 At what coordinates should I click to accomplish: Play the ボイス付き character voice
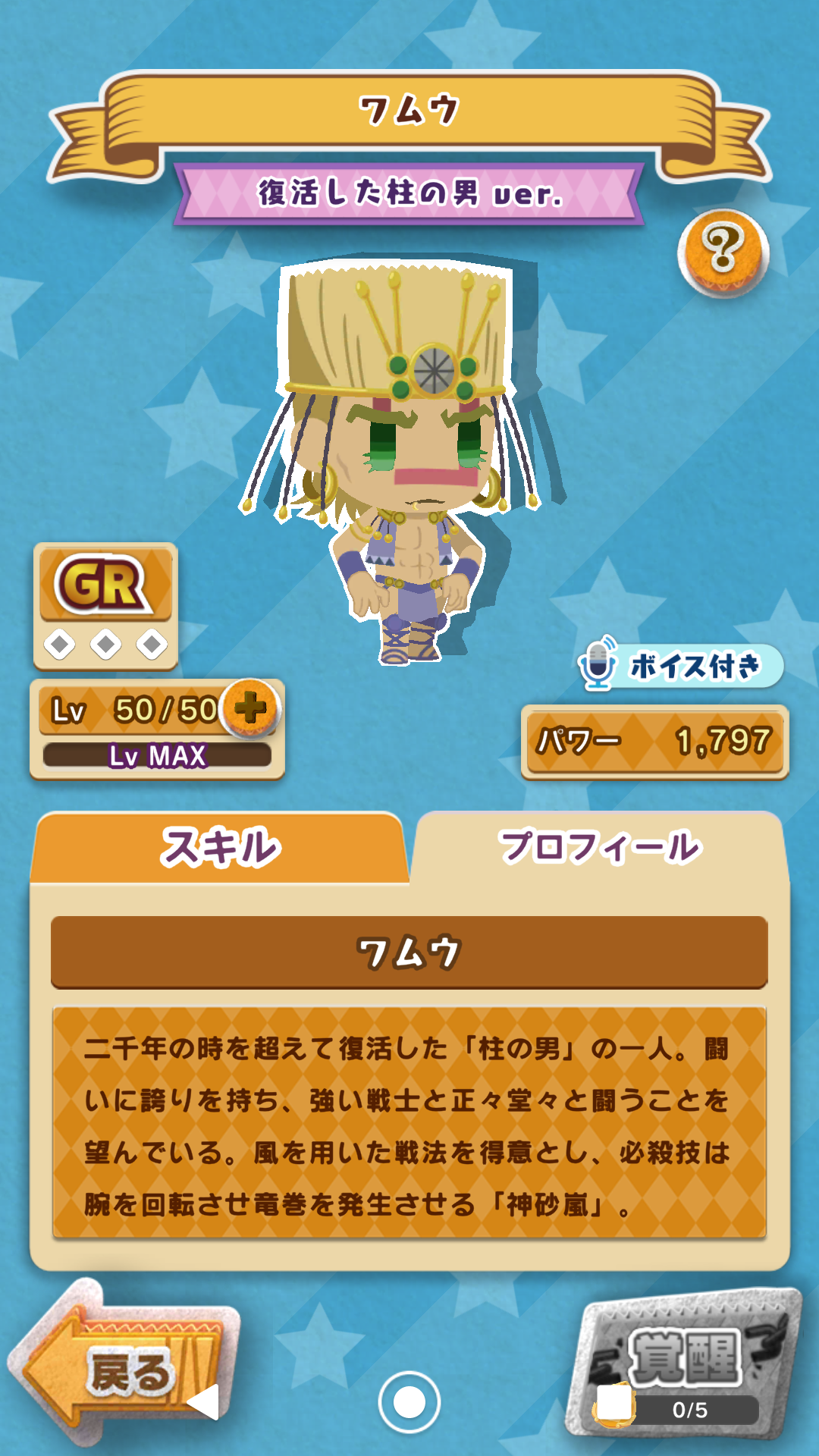coord(679,665)
